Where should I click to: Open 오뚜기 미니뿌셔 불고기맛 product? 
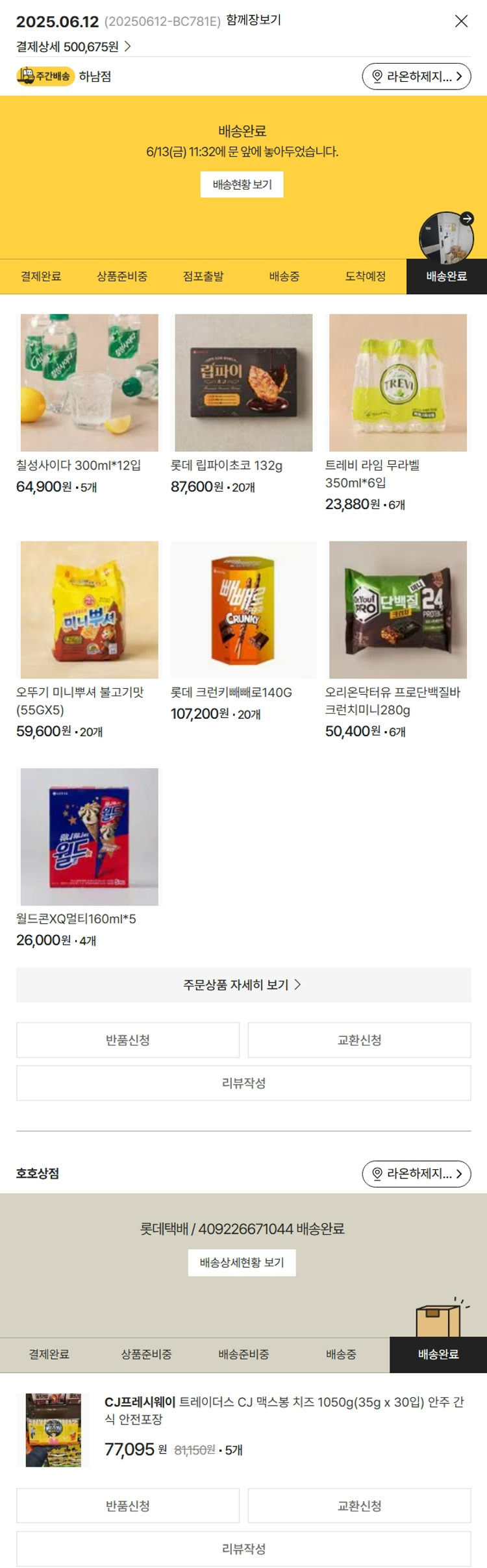click(x=89, y=610)
